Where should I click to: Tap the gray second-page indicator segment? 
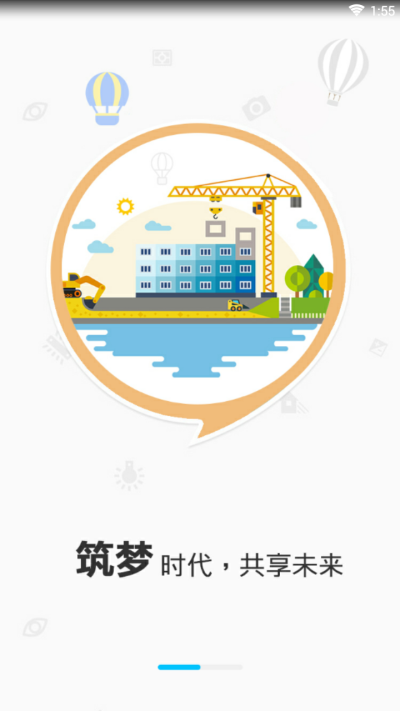221,667
